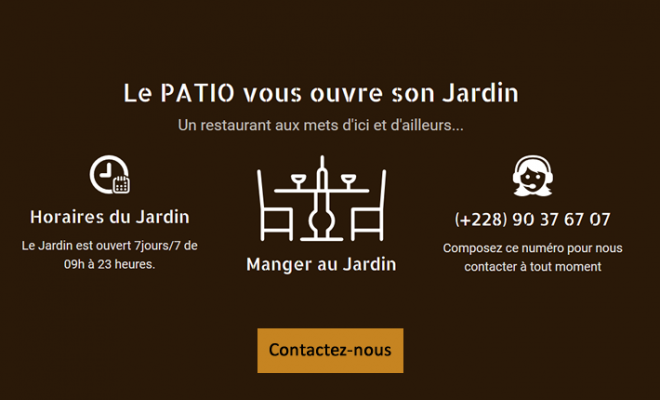Tap the Contactez-nous button
The image size is (660, 400).
pyautogui.click(x=330, y=351)
